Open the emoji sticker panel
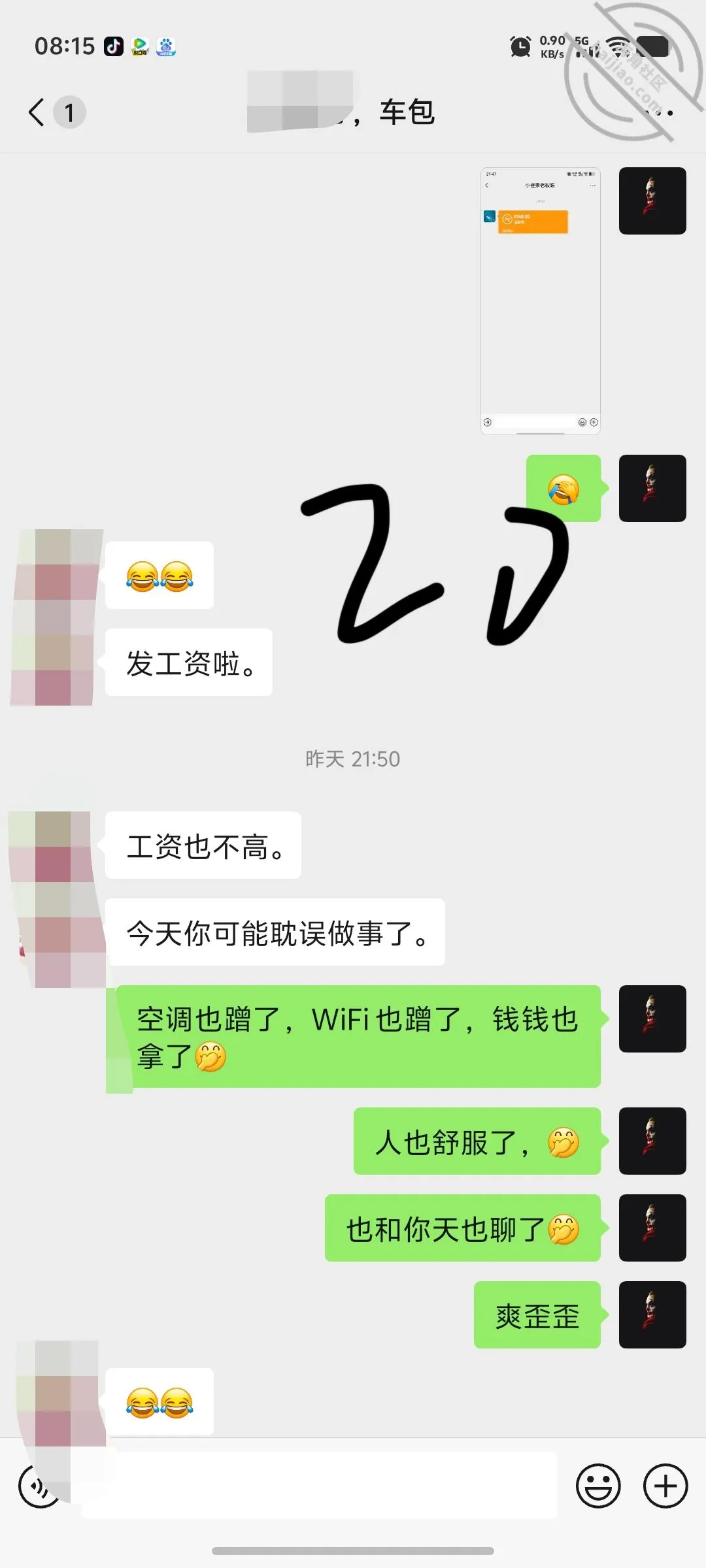Viewport: 706px width, 1568px height. point(598,1486)
